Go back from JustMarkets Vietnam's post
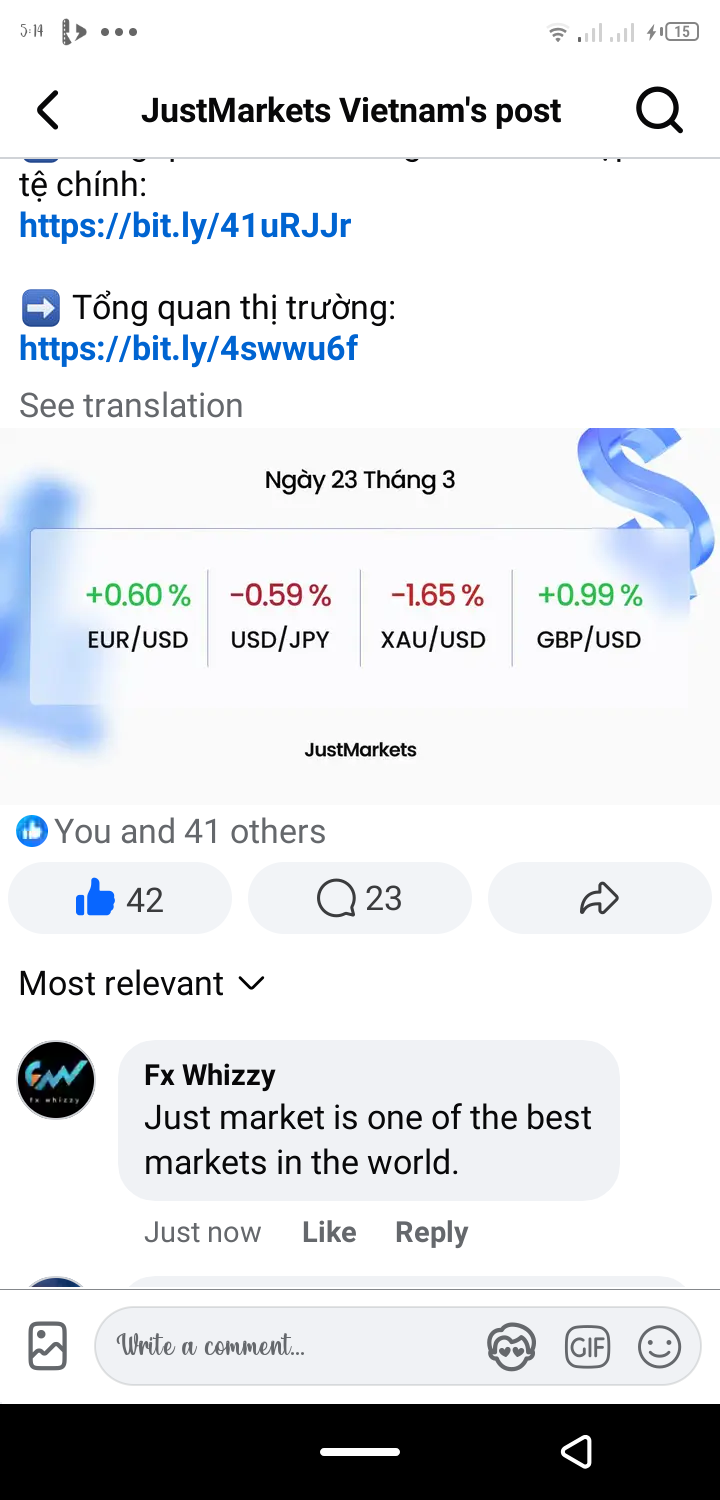The width and height of the screenshot is (720, 1500). pyautogui.click(x=48, y=110)
